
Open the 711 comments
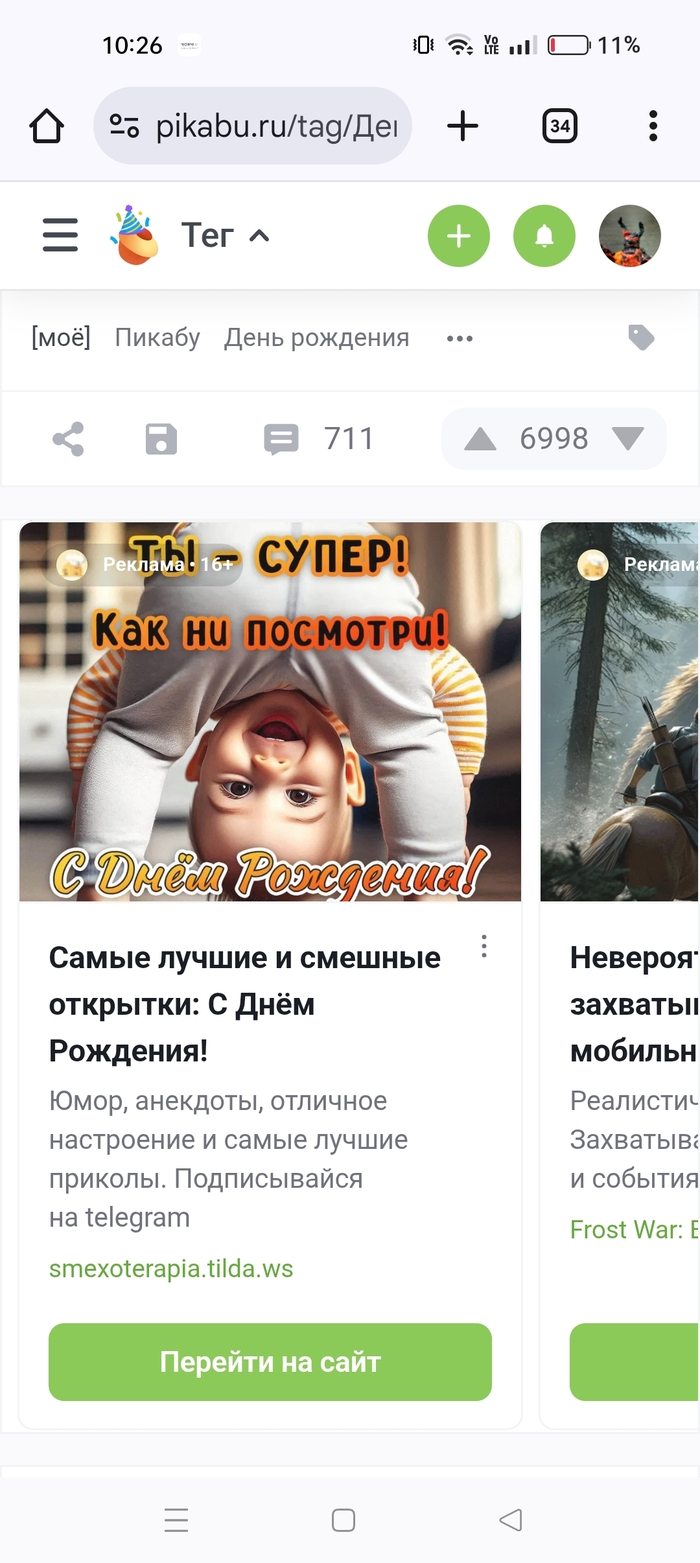318,439
